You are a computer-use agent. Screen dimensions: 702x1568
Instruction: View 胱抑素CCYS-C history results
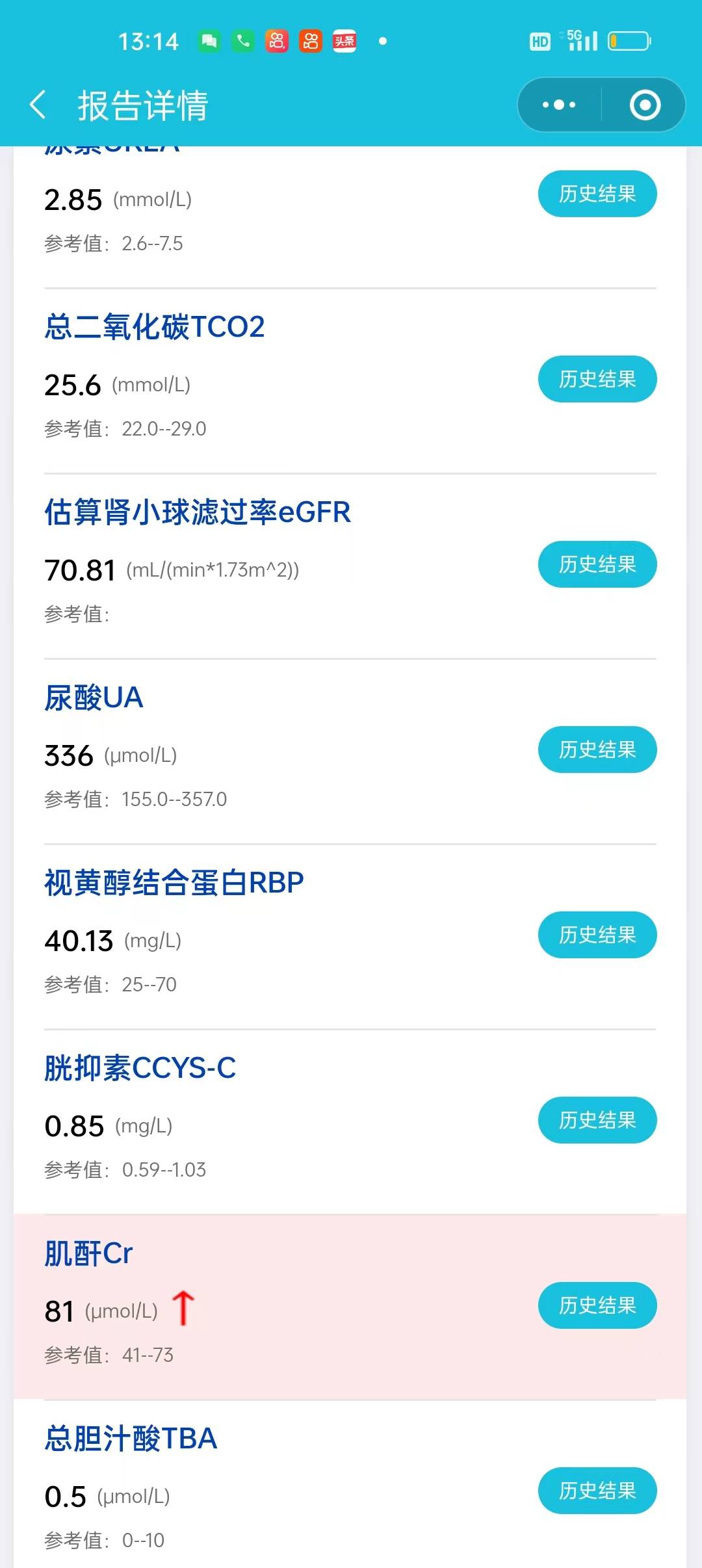[597, 1119]
